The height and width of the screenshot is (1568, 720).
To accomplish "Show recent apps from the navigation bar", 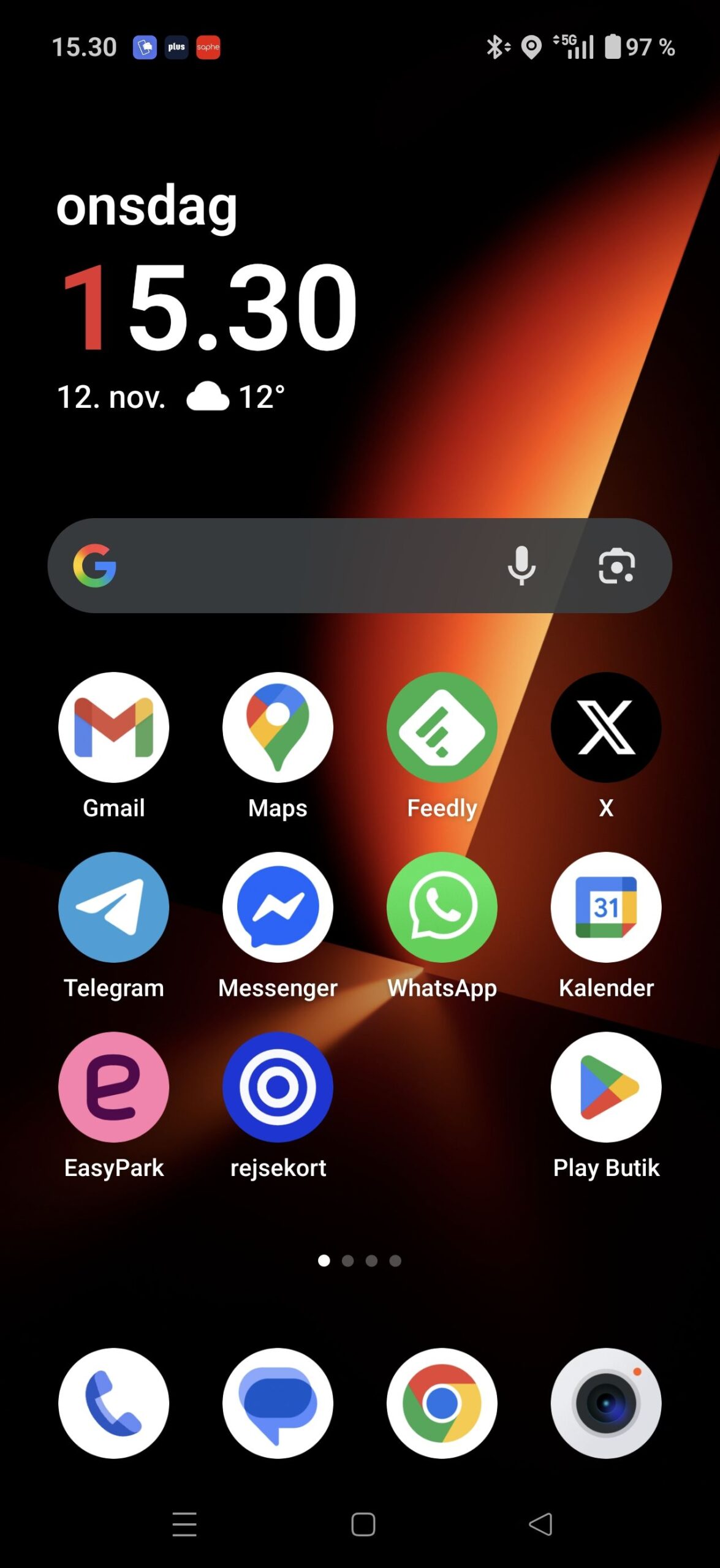I will [x=184, y=1524].
